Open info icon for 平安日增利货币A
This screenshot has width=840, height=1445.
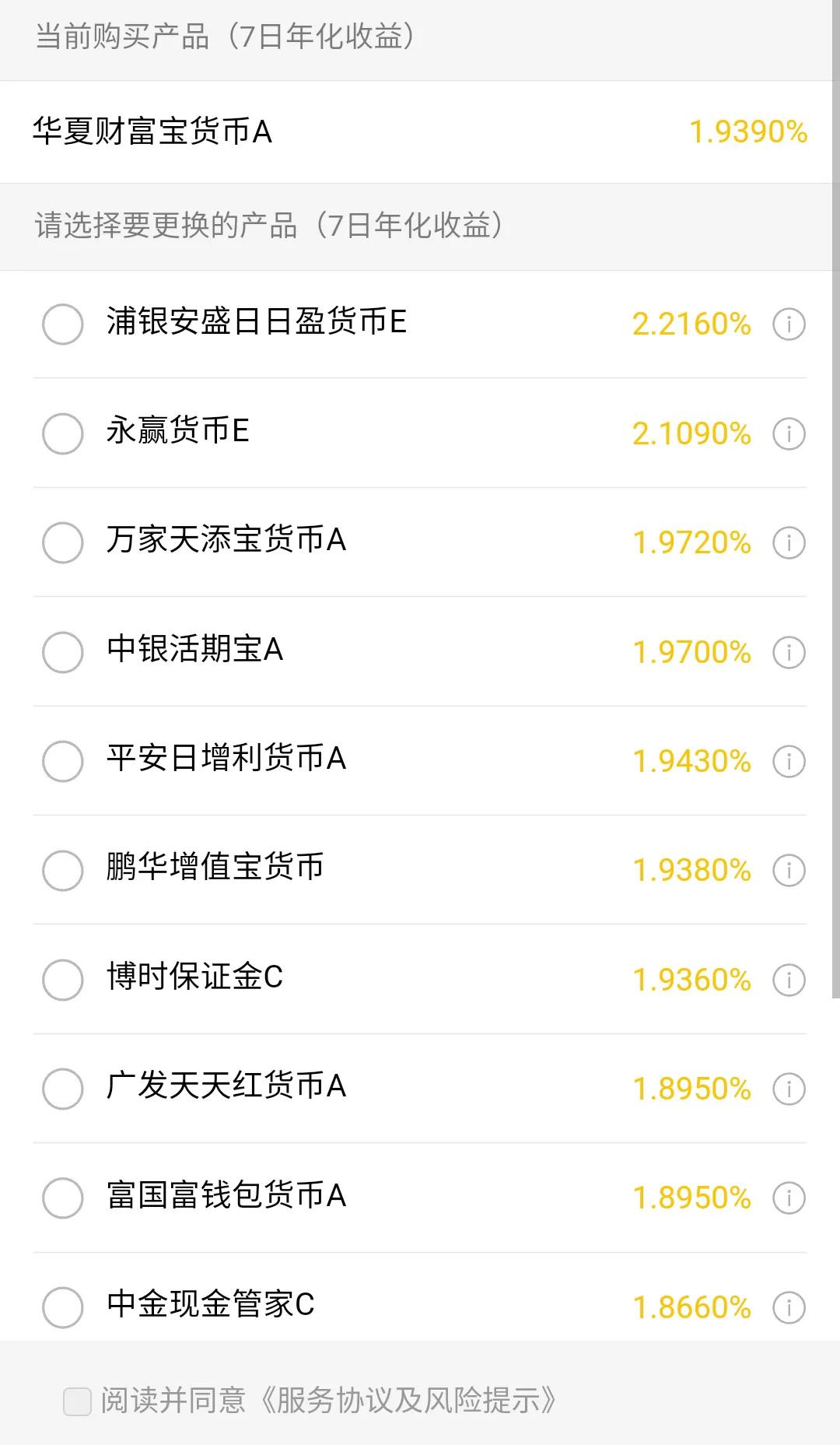tap(790, 762)
